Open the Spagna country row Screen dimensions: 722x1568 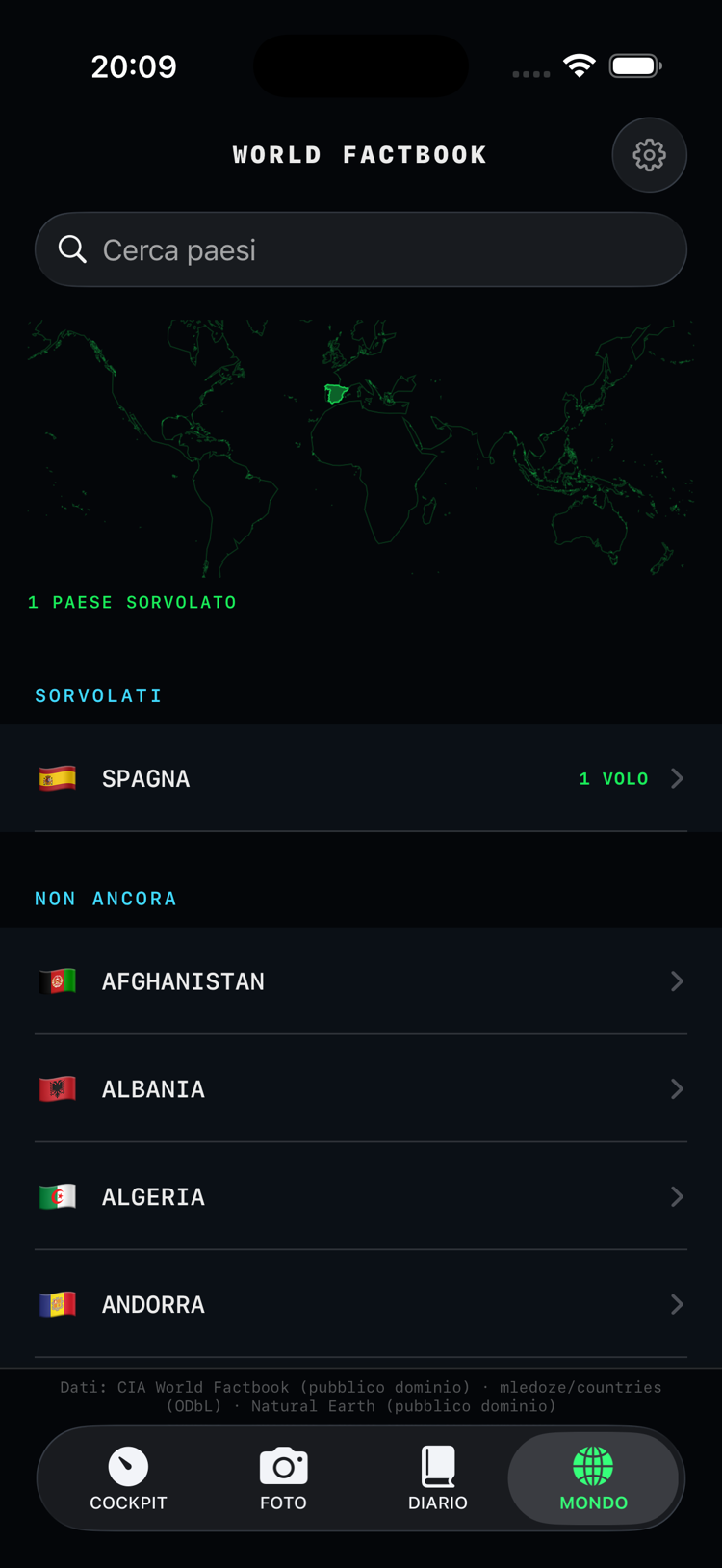[x=361, y=778]
